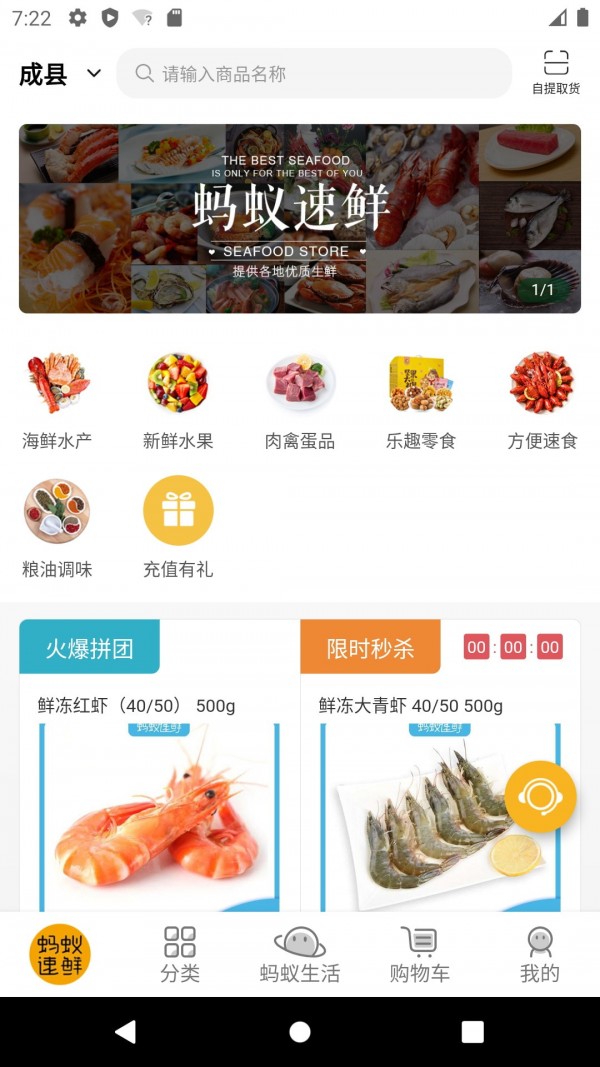Viewport: 600px width, 1067px height.
Task: Open the 成县 location dropdown
Action: (x=60, y=74)
